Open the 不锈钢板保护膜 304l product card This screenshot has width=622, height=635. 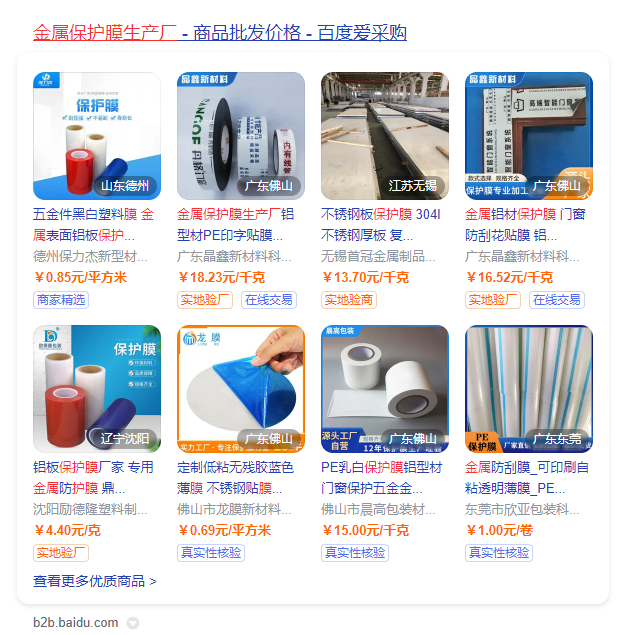pyautogui.click(x=385, y=136)
